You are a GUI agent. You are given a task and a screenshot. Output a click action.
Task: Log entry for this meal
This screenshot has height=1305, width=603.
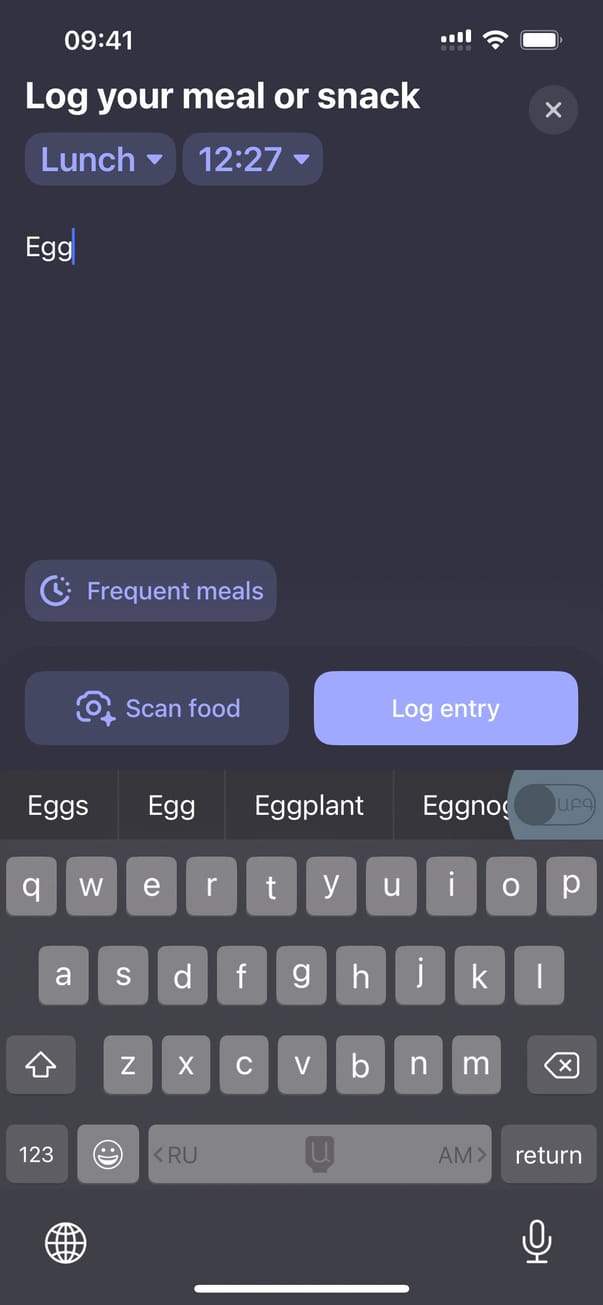[x=446, y=709]
